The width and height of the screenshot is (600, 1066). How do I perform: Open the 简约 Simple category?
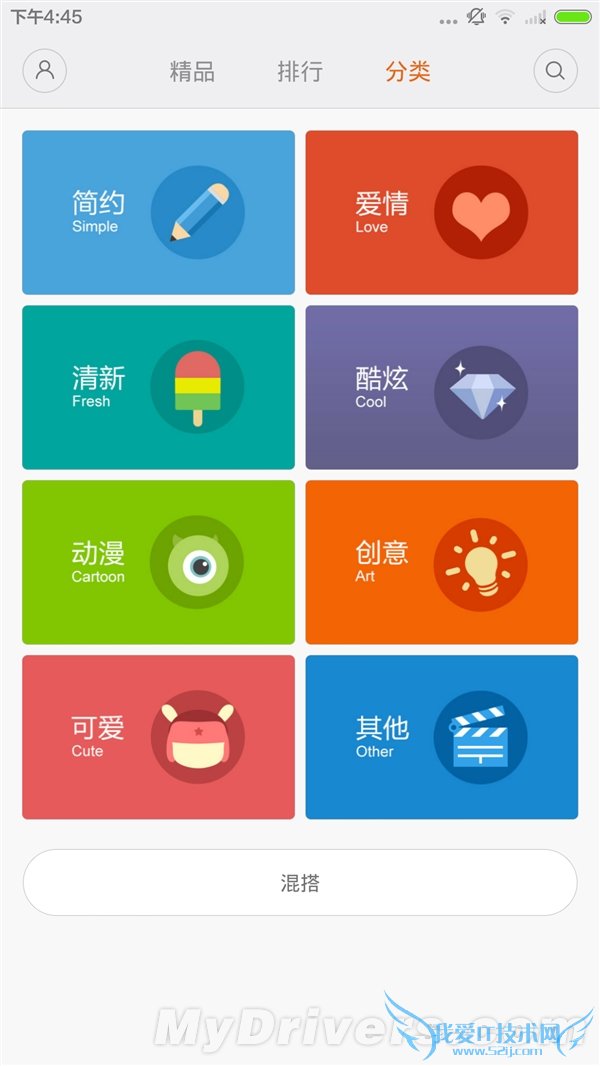tap(158, 212)
